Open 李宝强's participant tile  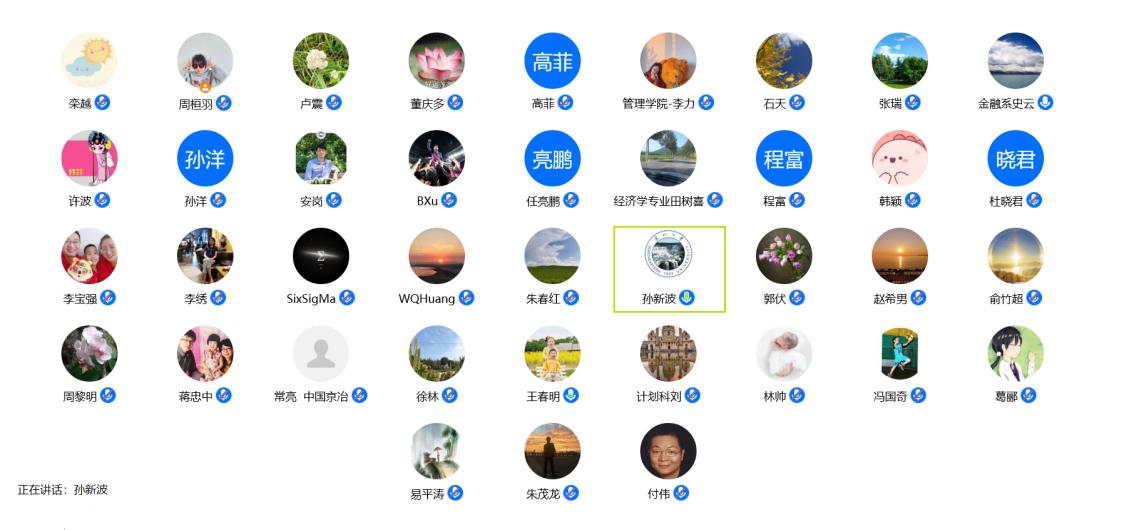pos(89,256)
